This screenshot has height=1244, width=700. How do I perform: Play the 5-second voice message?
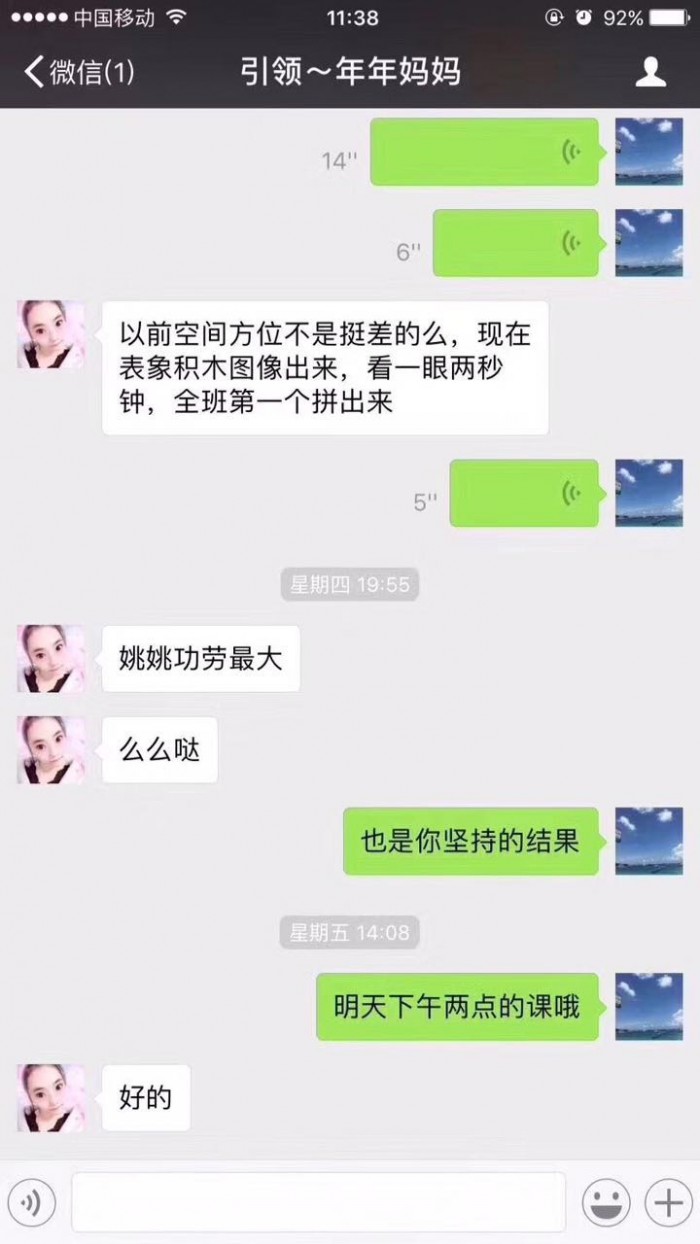[523, 493]
